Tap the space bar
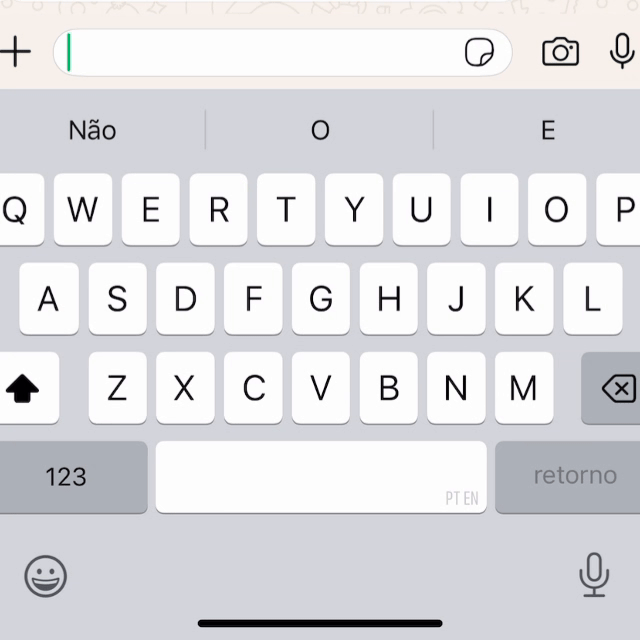 tap(320, 477)
